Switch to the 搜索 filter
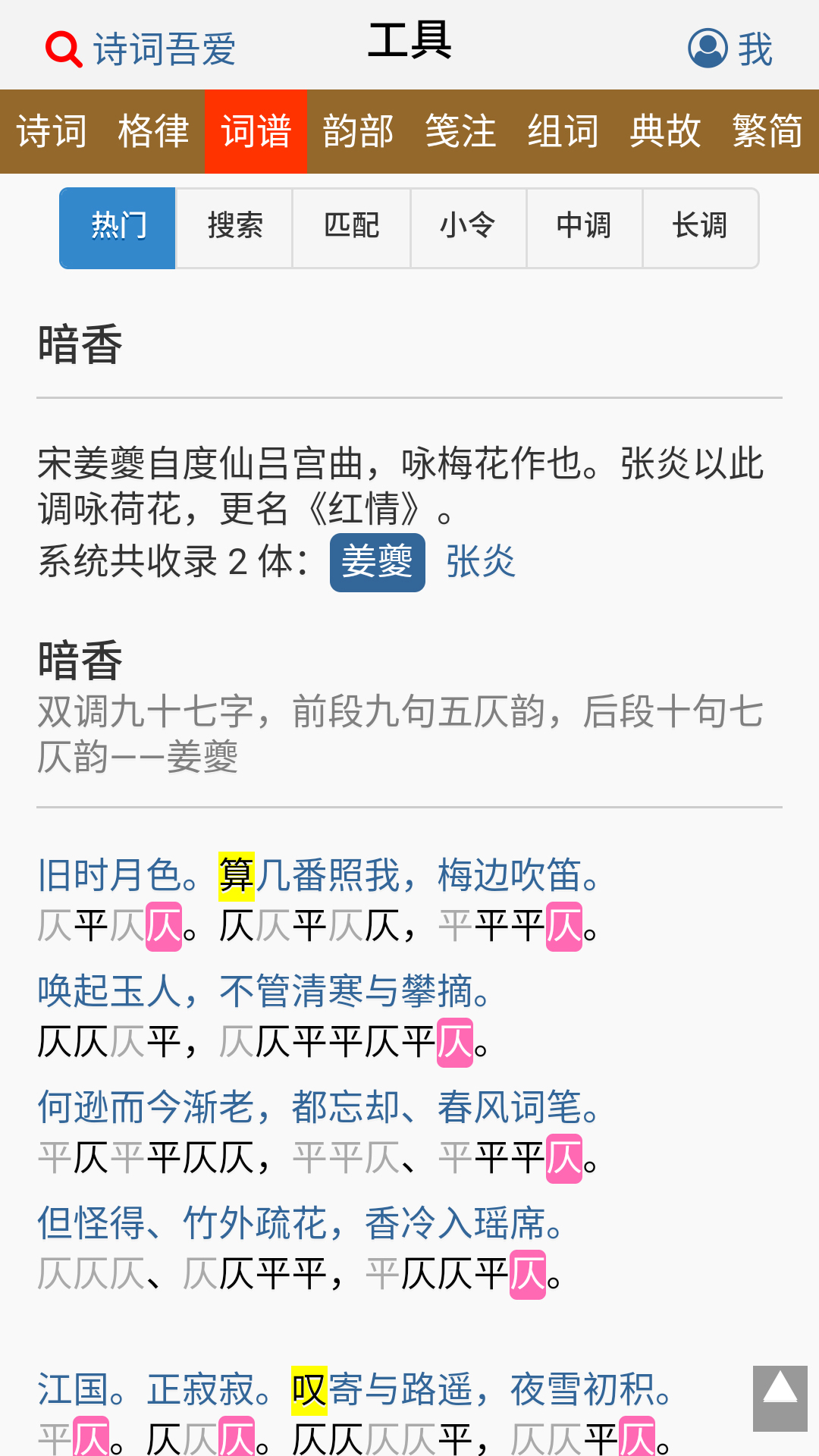The height and width of the screenshot is (1456, 819). click(234, 227)
